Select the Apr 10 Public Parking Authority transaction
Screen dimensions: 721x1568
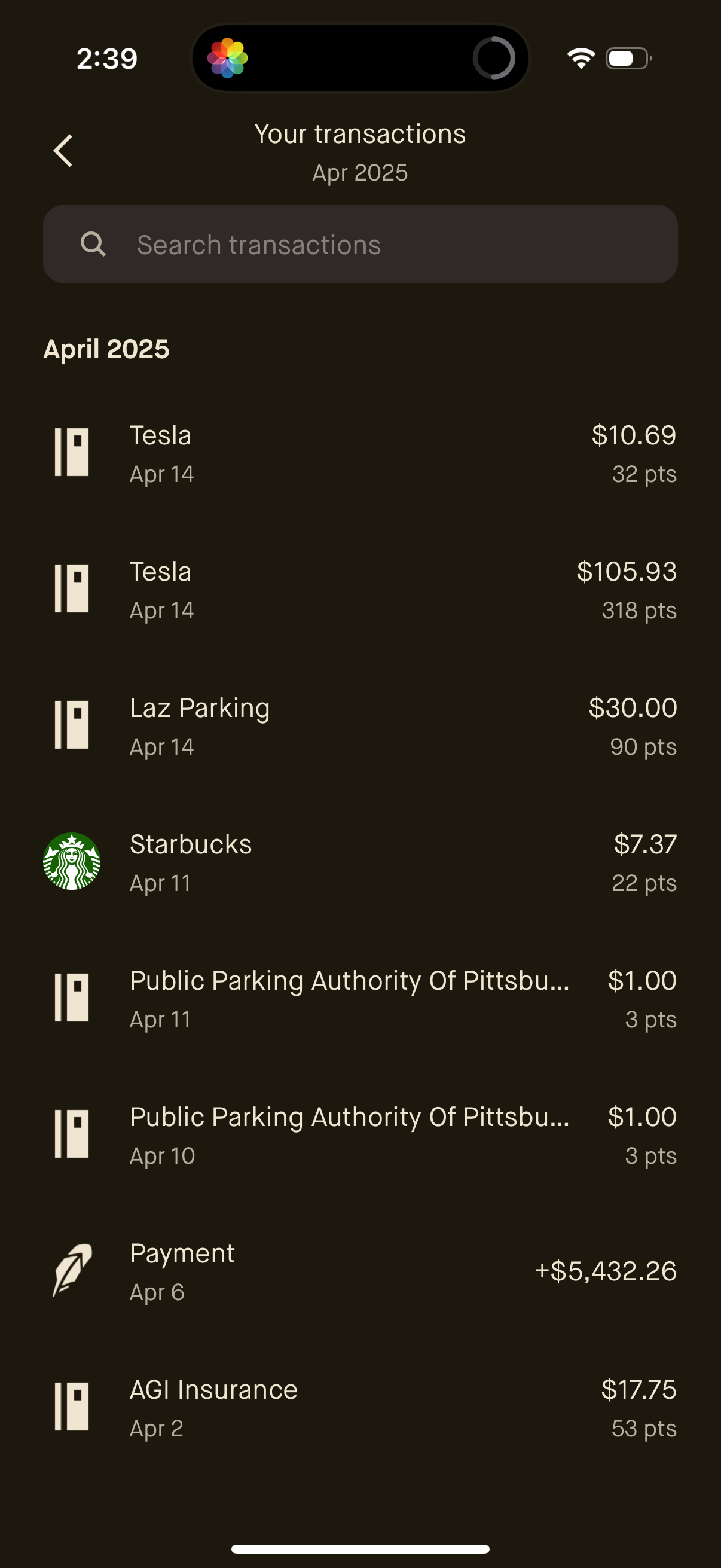click(x=360, y=1134)
